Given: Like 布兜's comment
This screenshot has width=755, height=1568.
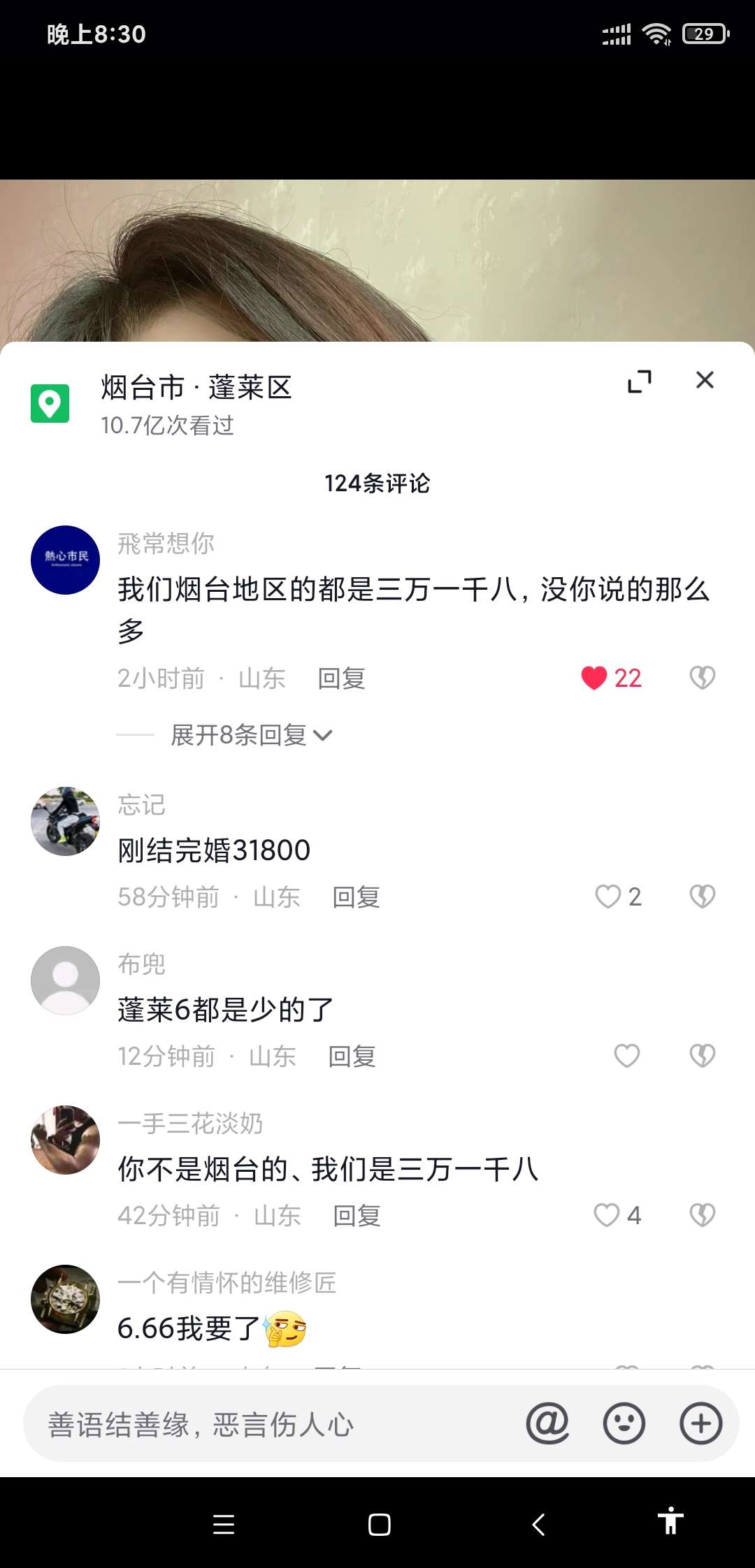Looking at the screenshot, I should pyautogui.click(x=626, y=1056).
